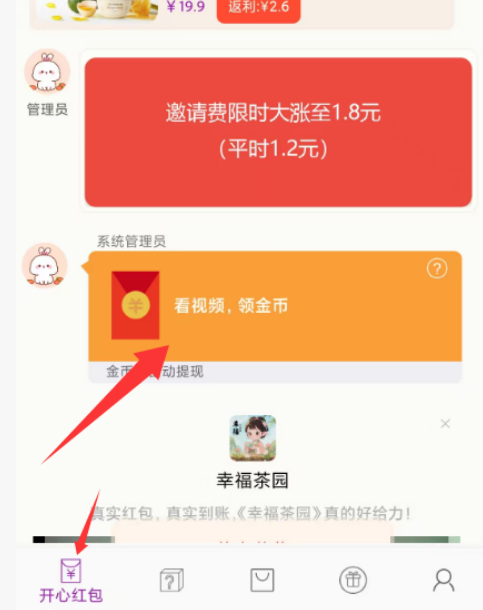Go to the profile tab
Viewport: 483px width, 610px height.
tap(444, 580)
